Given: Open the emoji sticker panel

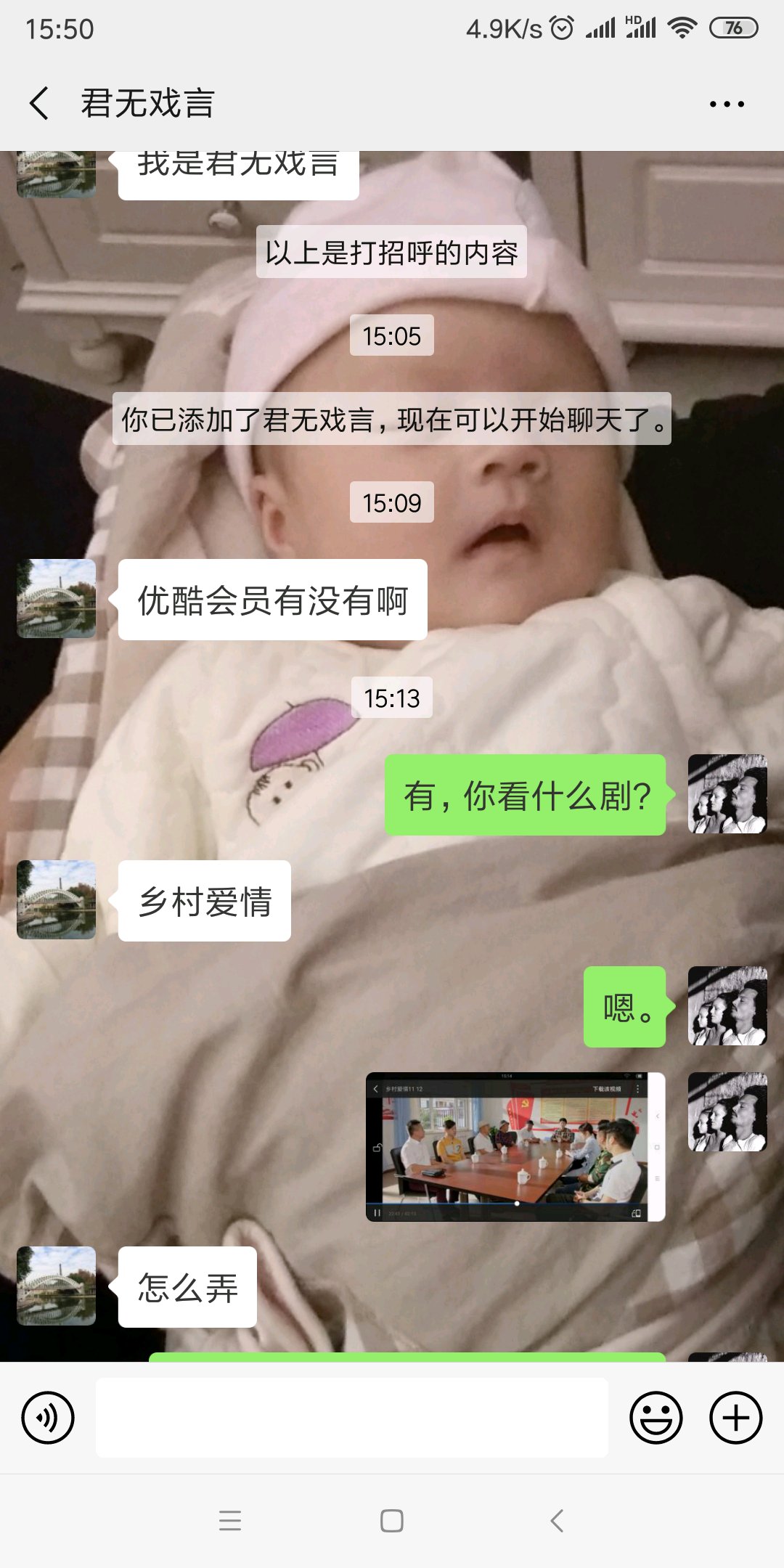Looking at the screenshot, I should (x=656, y=1418).
